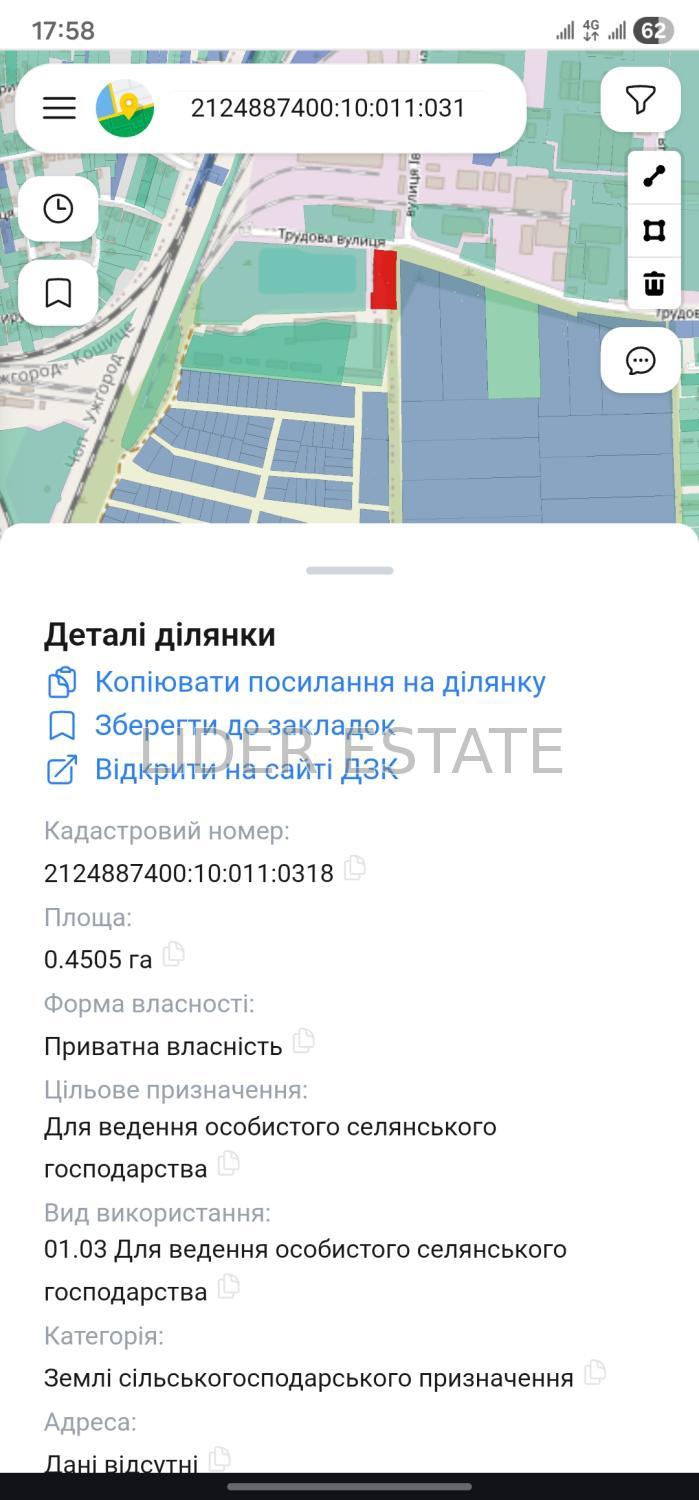Copy the Цільове призначення value
This screenshot has width=699, height=1500.
(229, 1163)
